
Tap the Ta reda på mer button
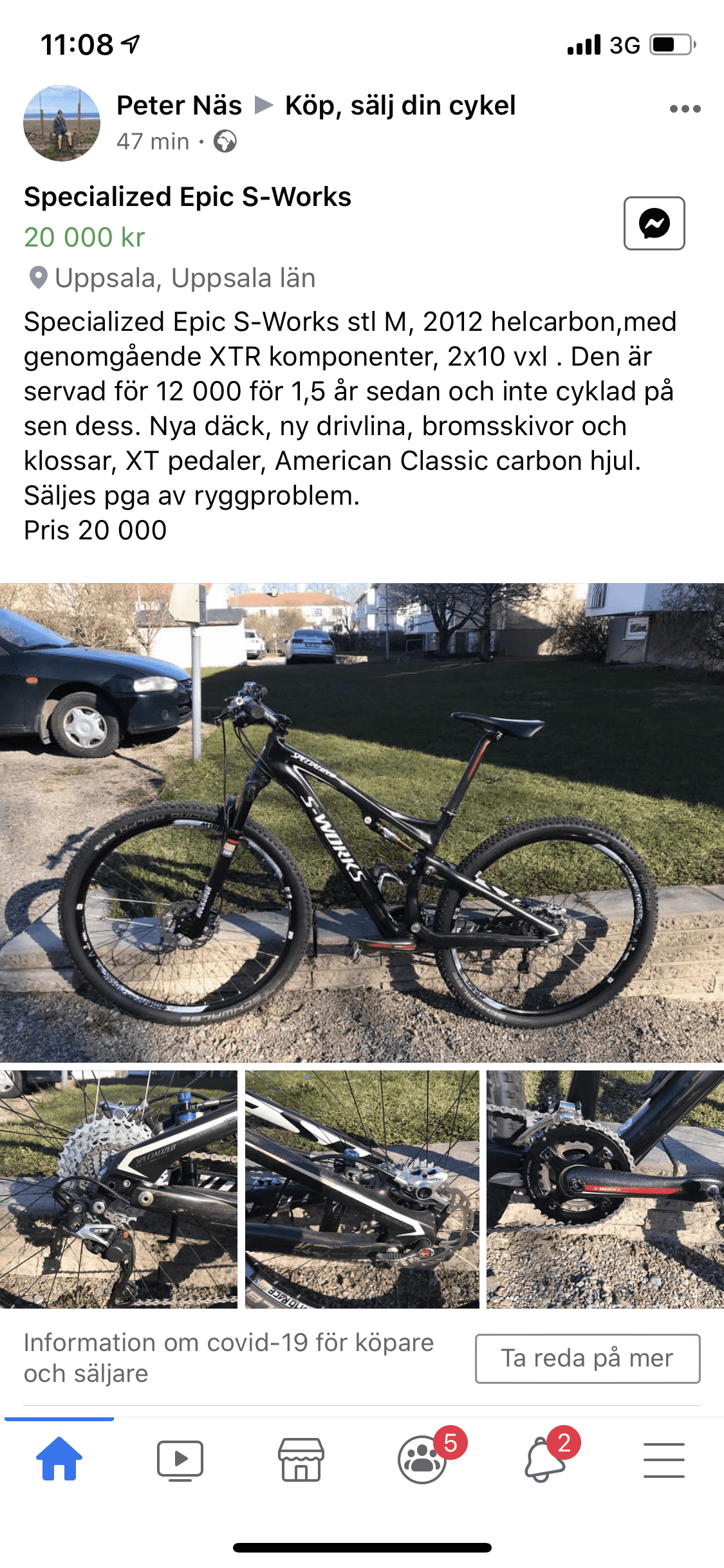[587, 1358]
